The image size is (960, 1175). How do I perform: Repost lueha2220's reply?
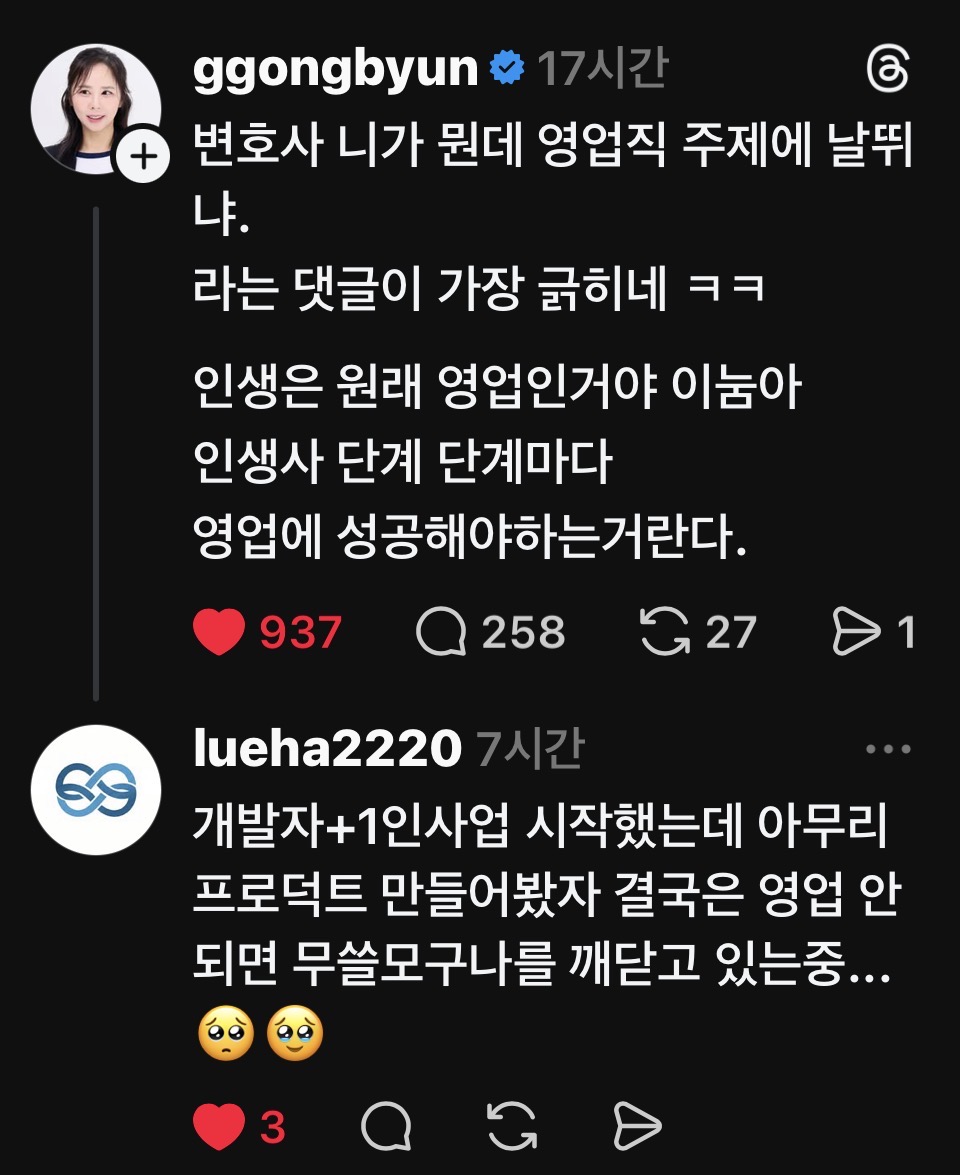(510, 1128)
